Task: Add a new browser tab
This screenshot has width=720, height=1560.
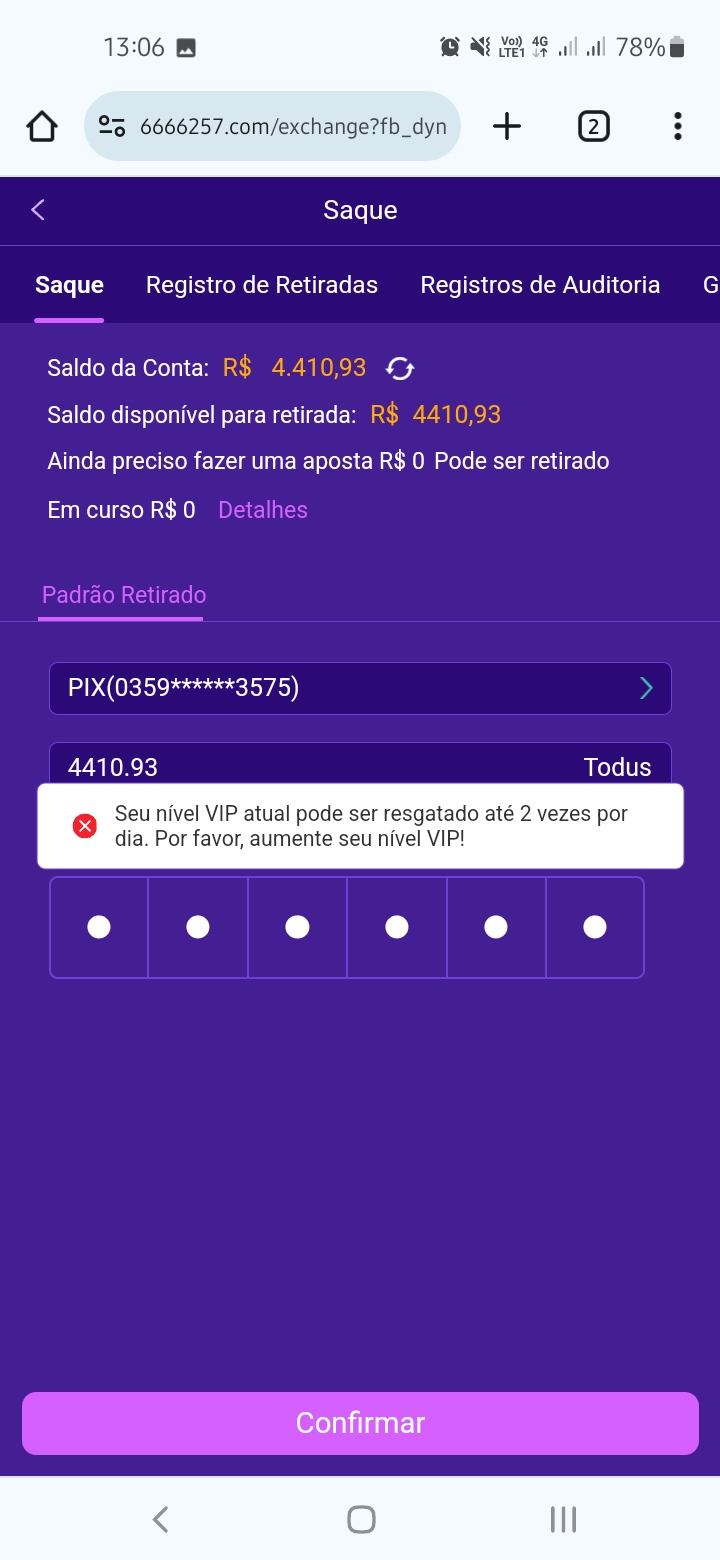Action: click(x=507, y=127)
